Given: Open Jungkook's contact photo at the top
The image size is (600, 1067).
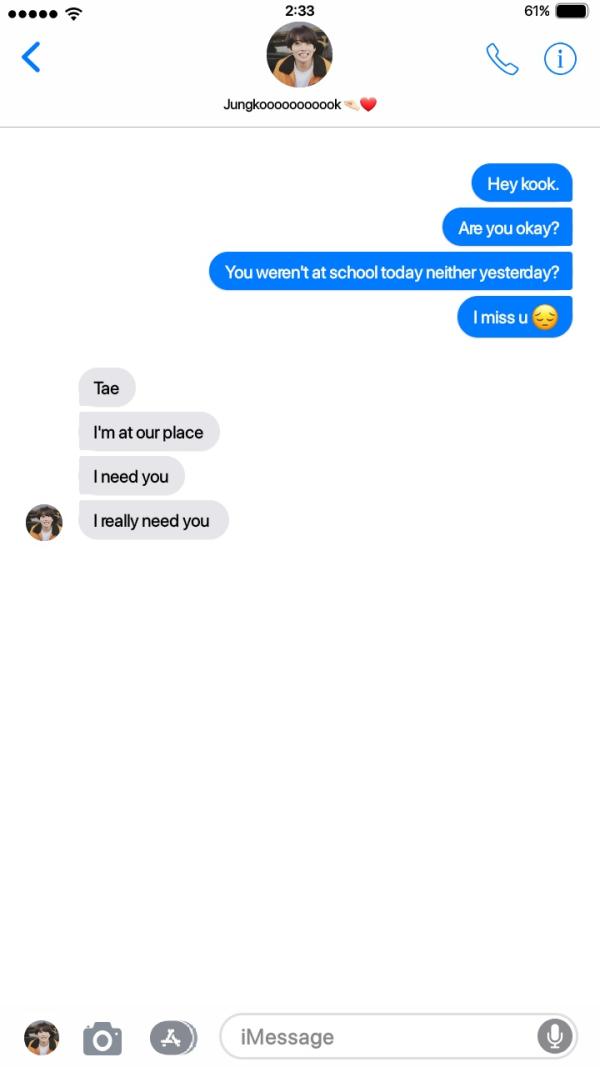Looking at the screenshot, I should [x=299, y=55].
